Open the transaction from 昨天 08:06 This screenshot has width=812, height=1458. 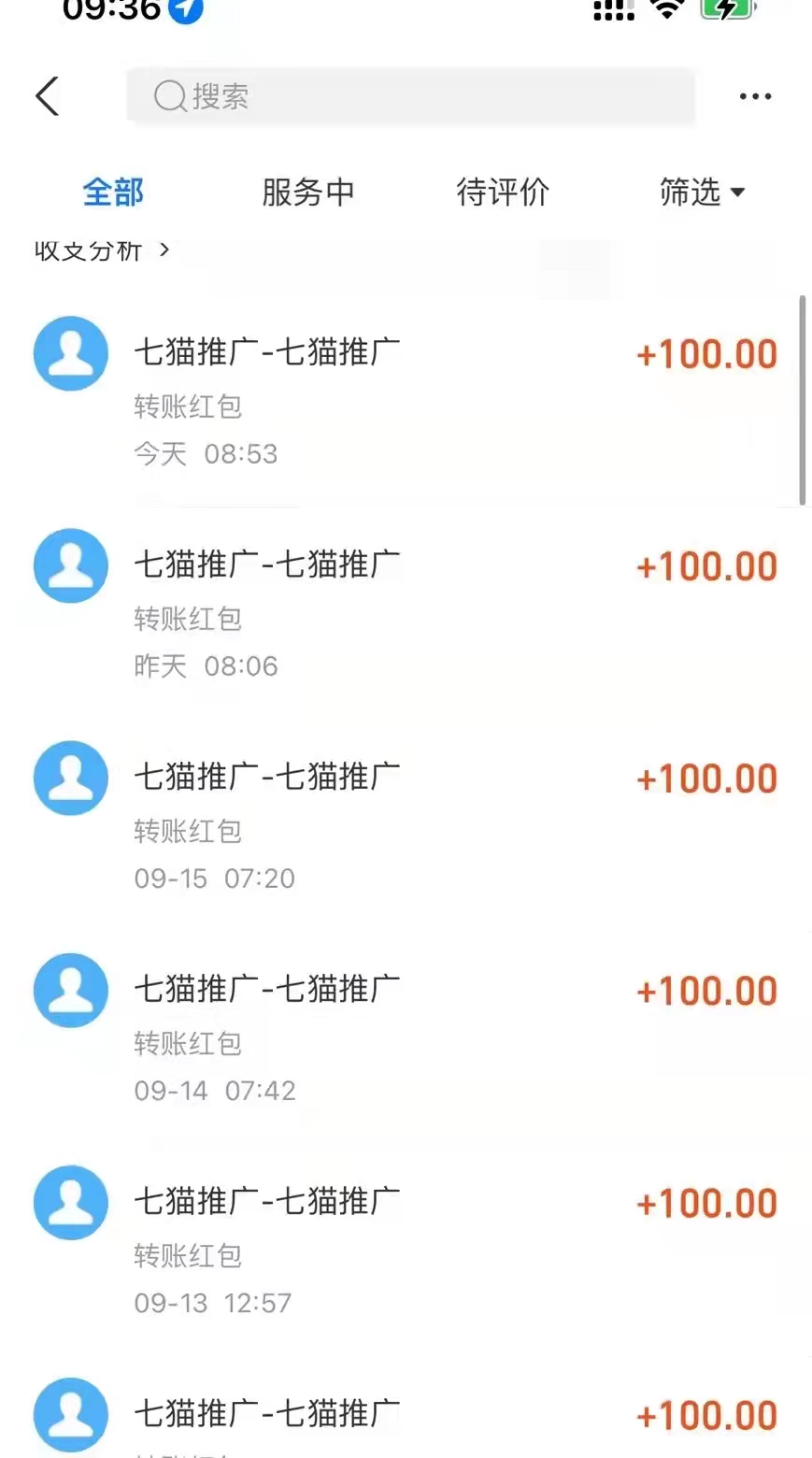(x=406, y=614)
